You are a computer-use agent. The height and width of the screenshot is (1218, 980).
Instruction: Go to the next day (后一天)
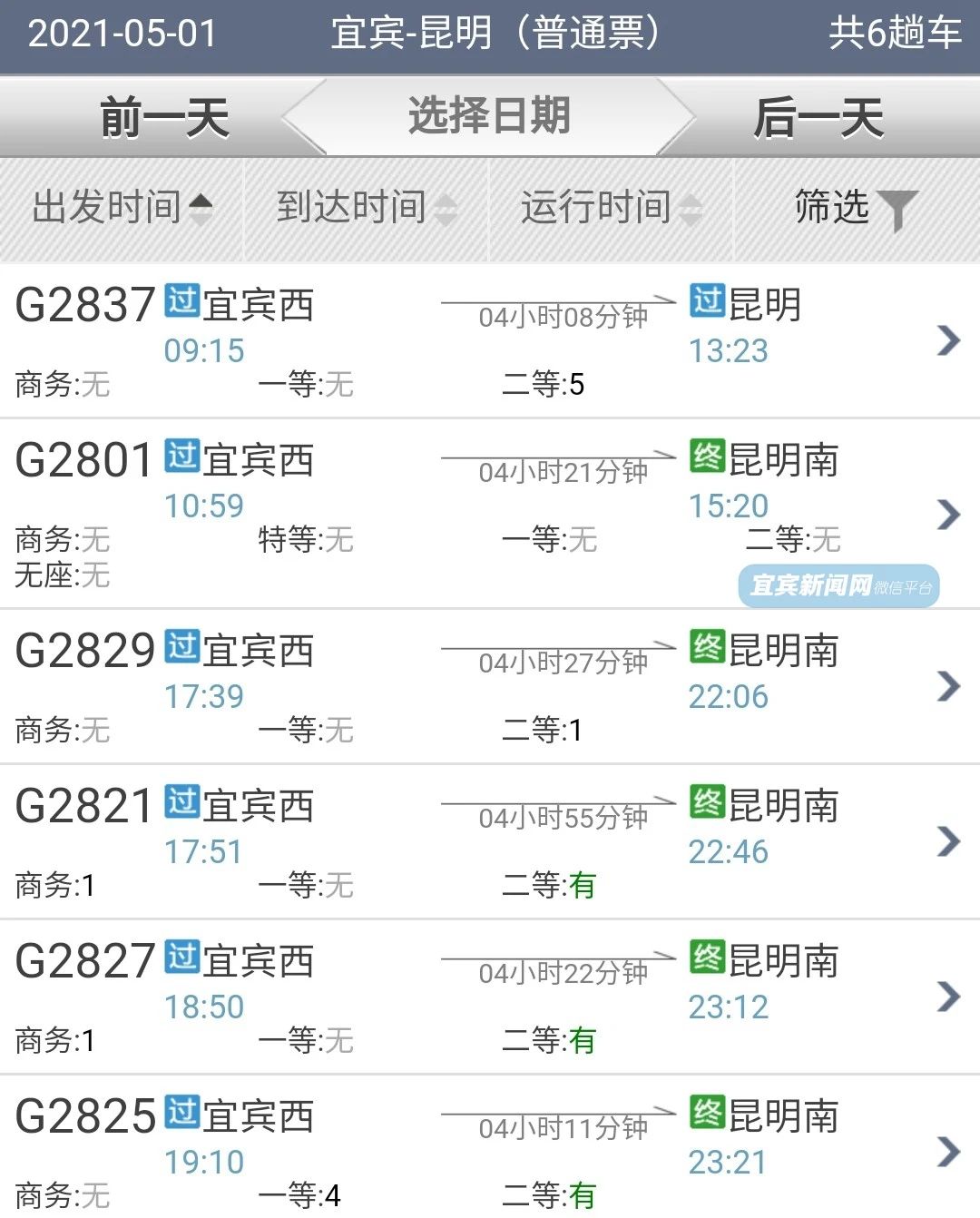click(x=818, y=118)
